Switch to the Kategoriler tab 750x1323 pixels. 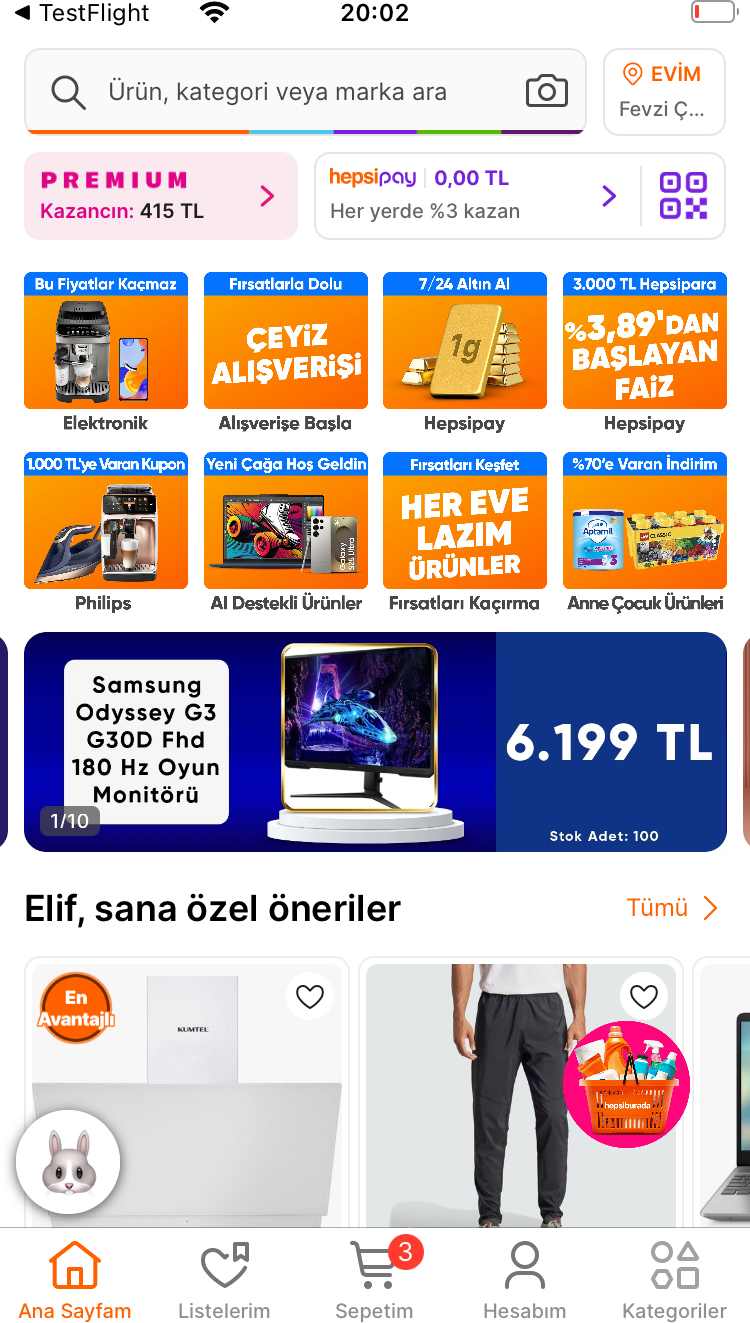(674, 1280)
